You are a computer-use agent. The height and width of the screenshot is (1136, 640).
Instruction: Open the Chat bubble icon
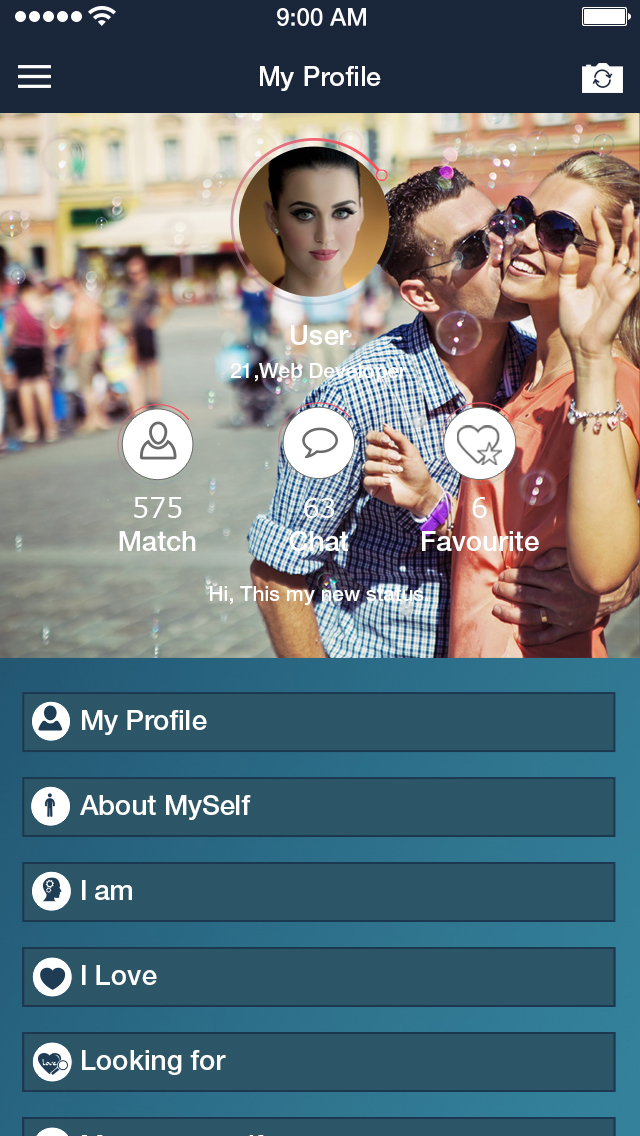click(x=319, y=443)
